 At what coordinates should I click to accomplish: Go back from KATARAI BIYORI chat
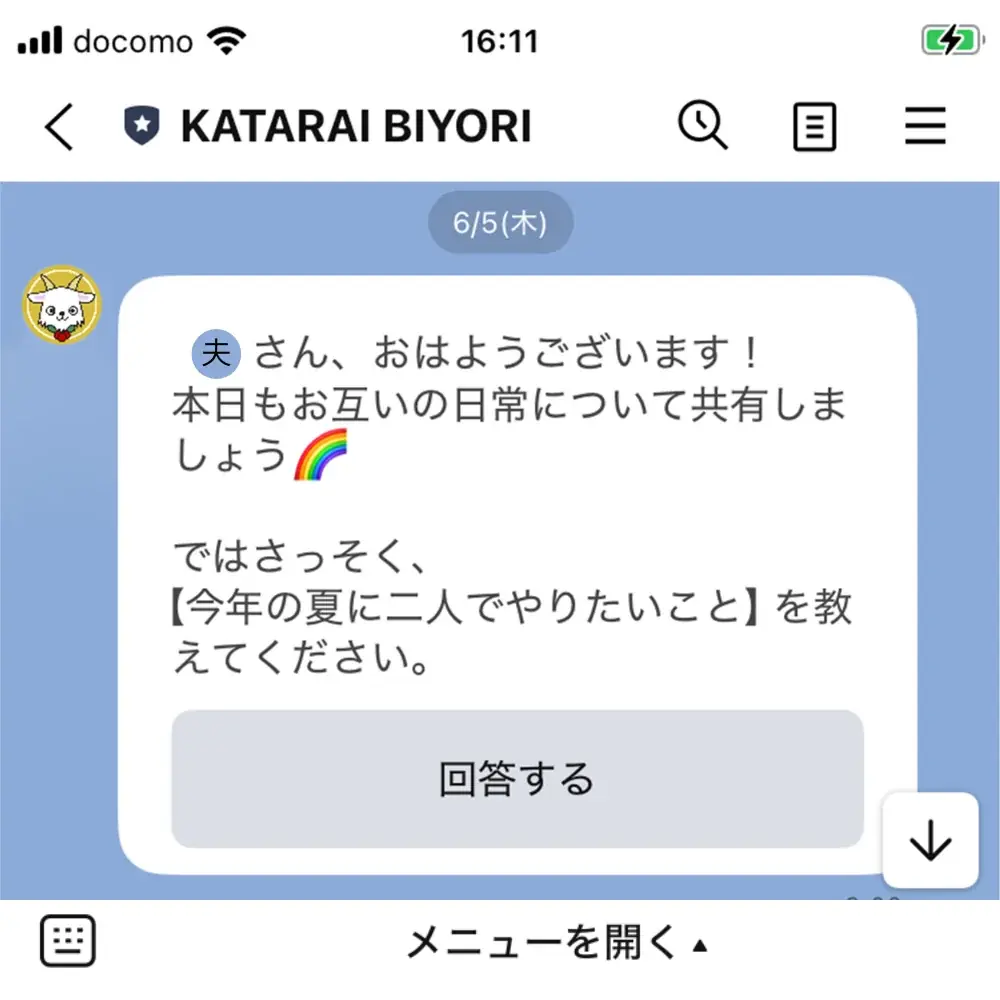tap(59, 127)
